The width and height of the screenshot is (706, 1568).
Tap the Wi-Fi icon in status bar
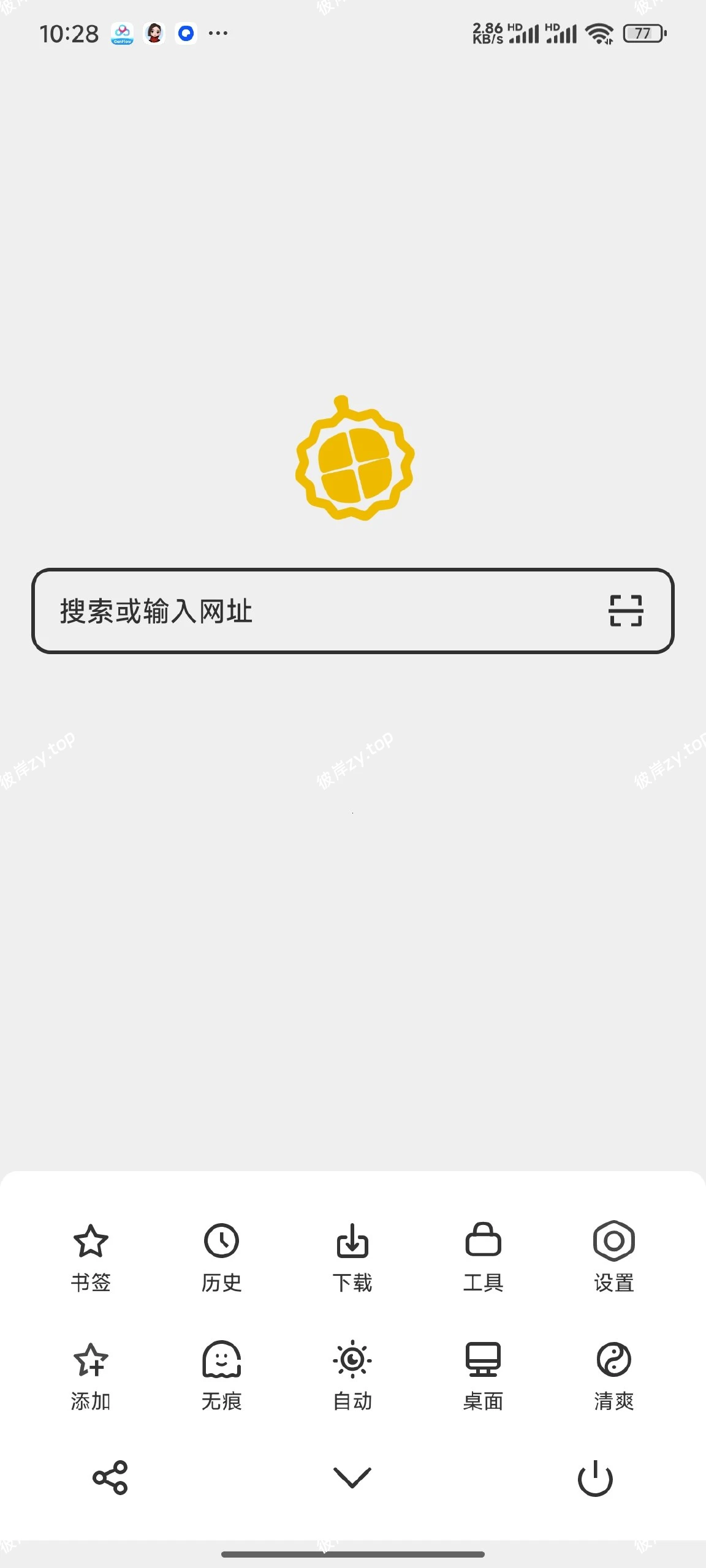(599, 34)
